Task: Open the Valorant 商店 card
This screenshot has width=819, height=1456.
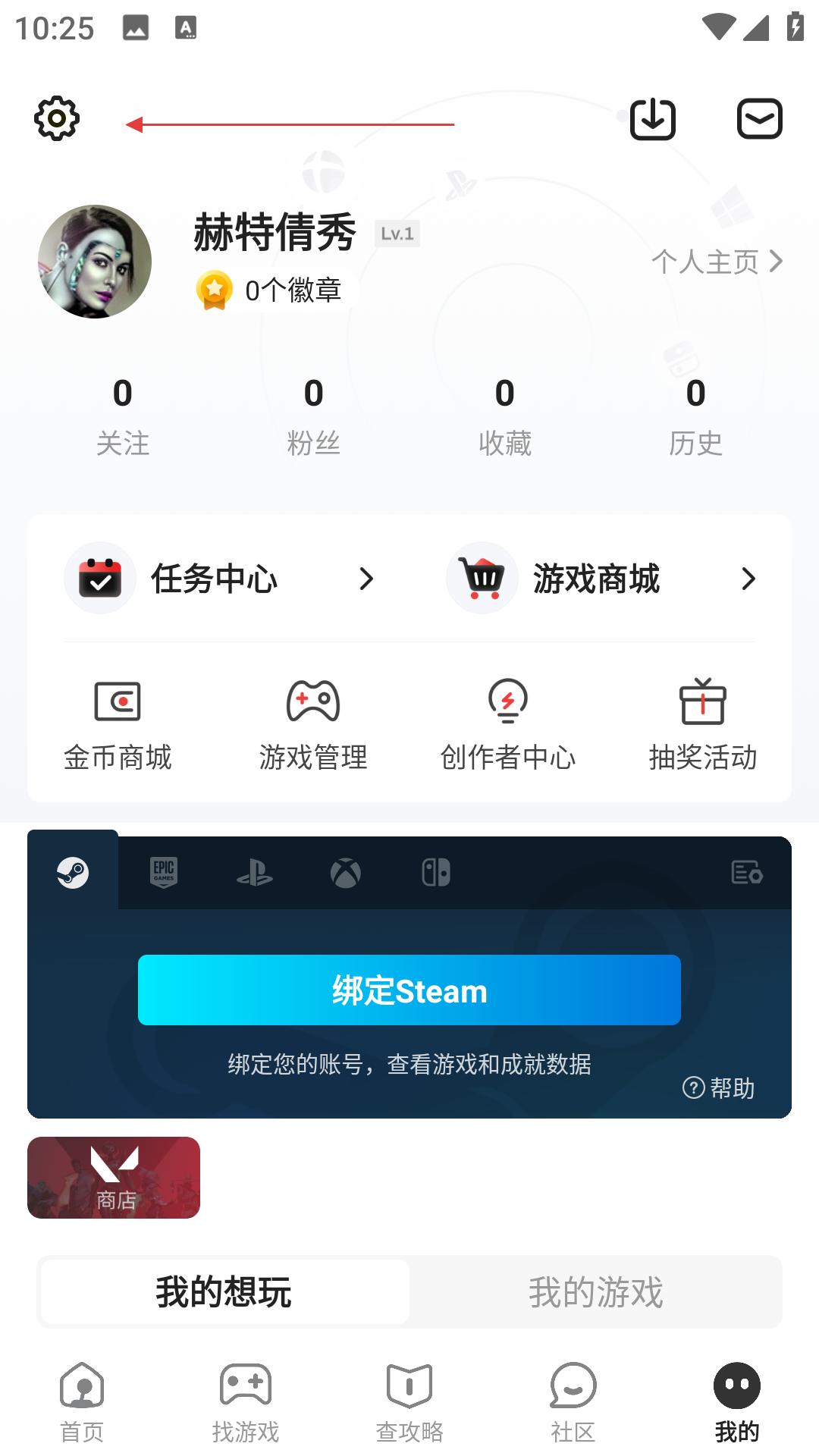Action: tap(114, 1178)
